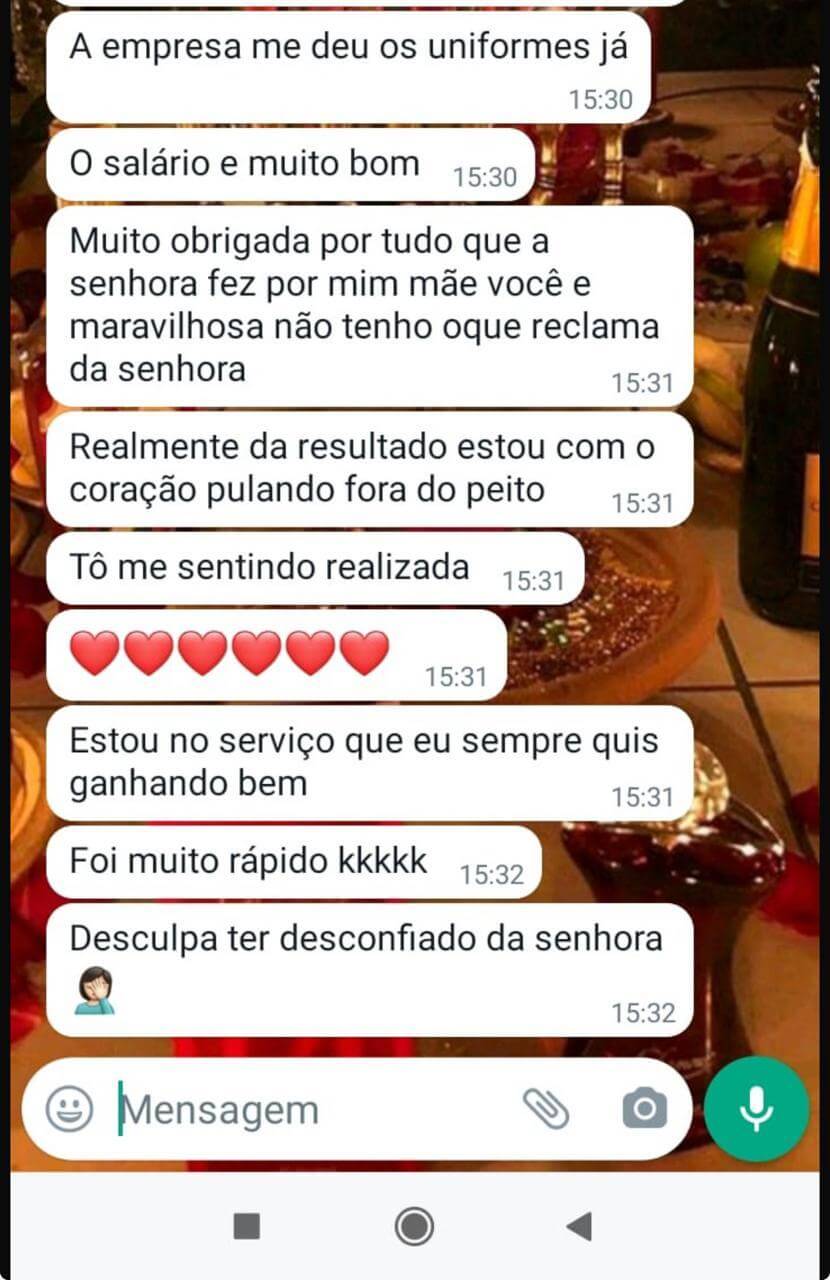The image size is (830, 1280).
Task: Tap the system home button
Action: (414, 1226)
